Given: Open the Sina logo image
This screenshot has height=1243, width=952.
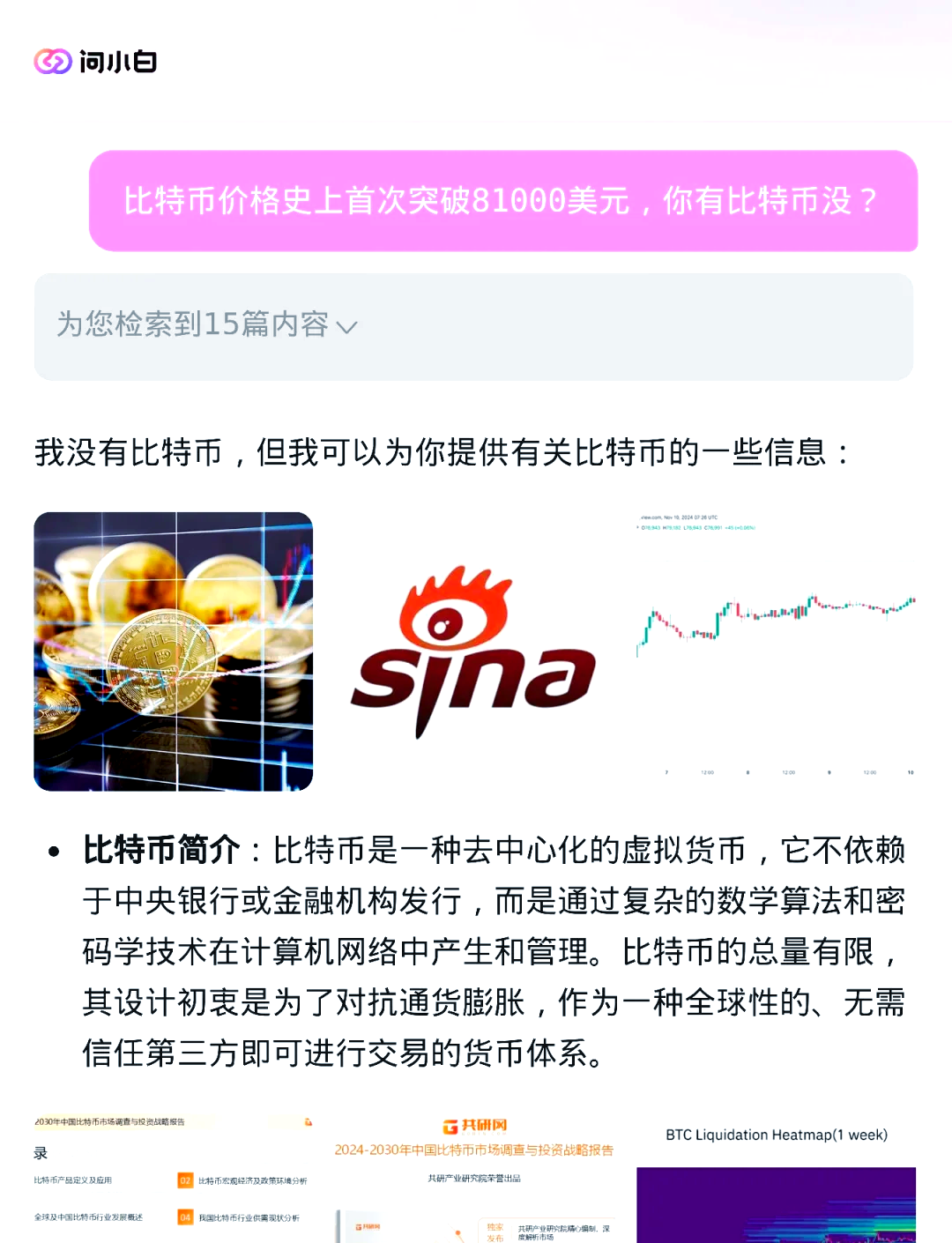Looking at the screenshot, I should pyautogui.click(x=474, y=651).
